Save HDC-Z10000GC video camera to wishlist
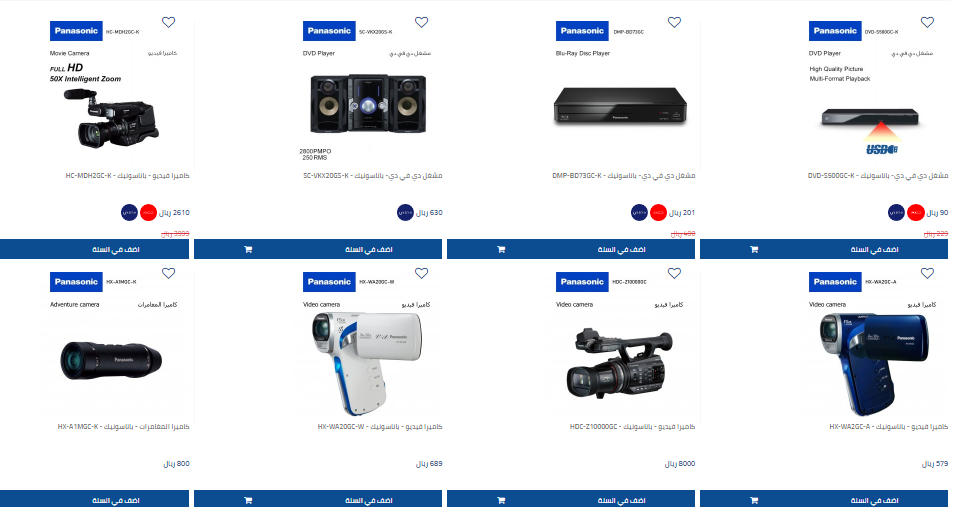This screenshot has width=977, height=507. (674, 273)
